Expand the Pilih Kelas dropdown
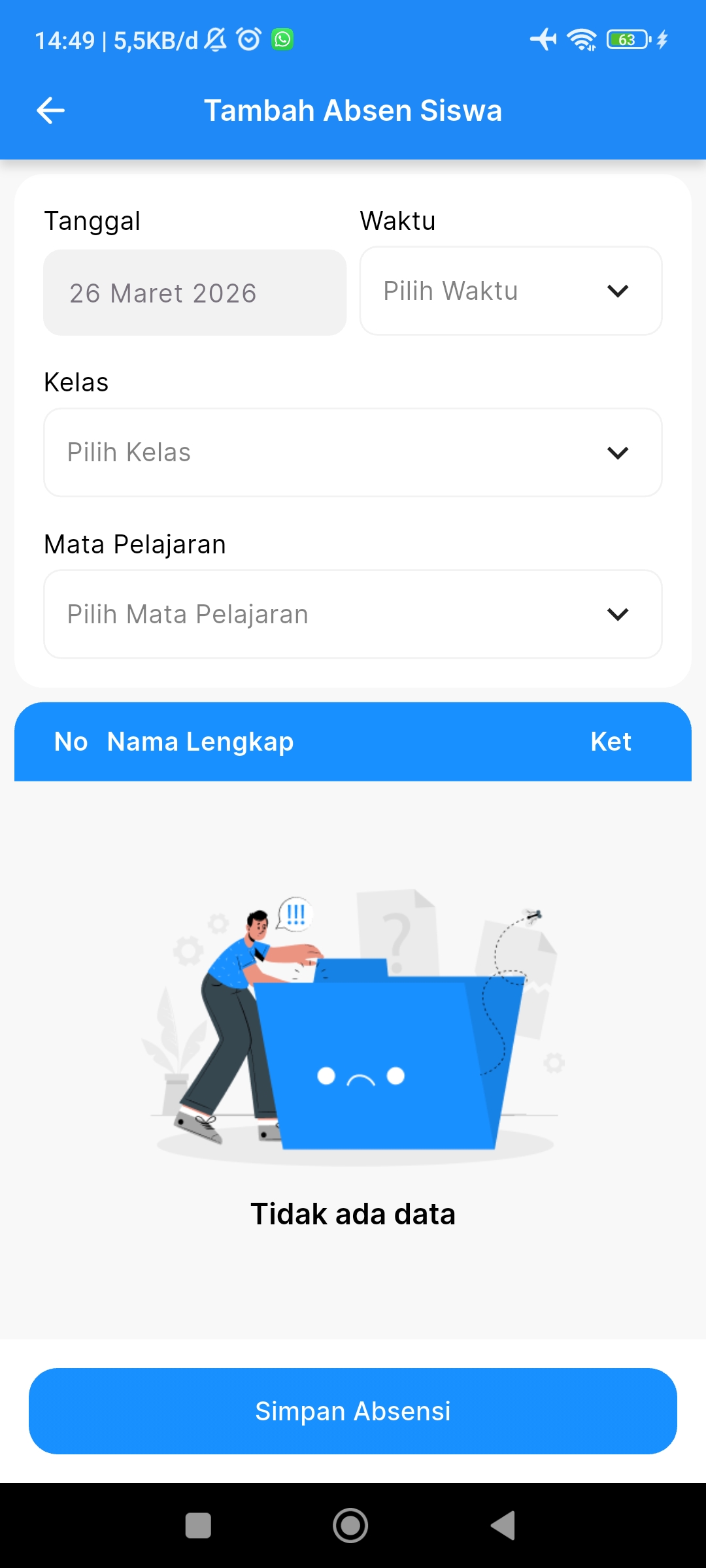This screenshot has width=706, height=1568. point(353,453)
